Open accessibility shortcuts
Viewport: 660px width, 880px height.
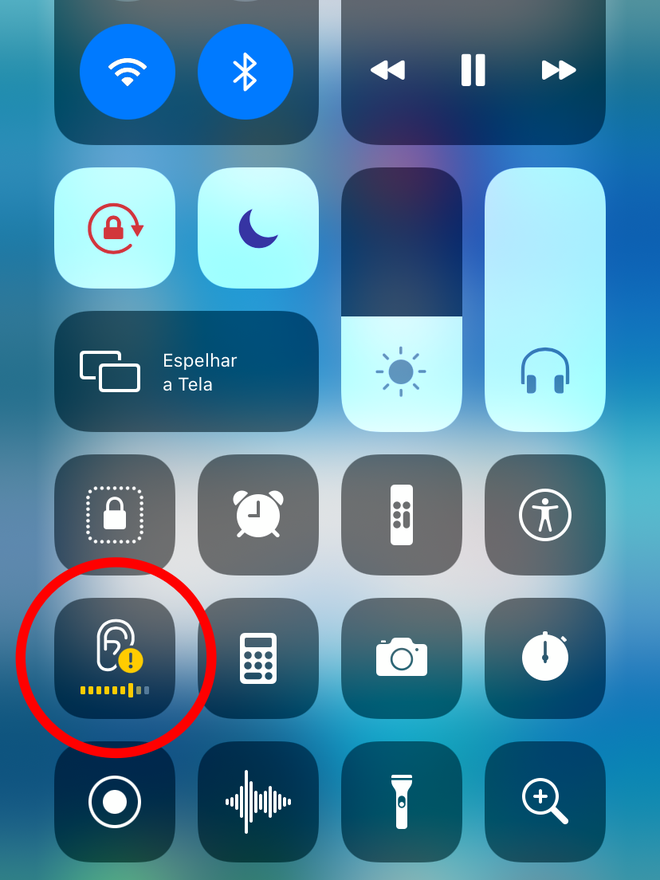click(545, 515)
